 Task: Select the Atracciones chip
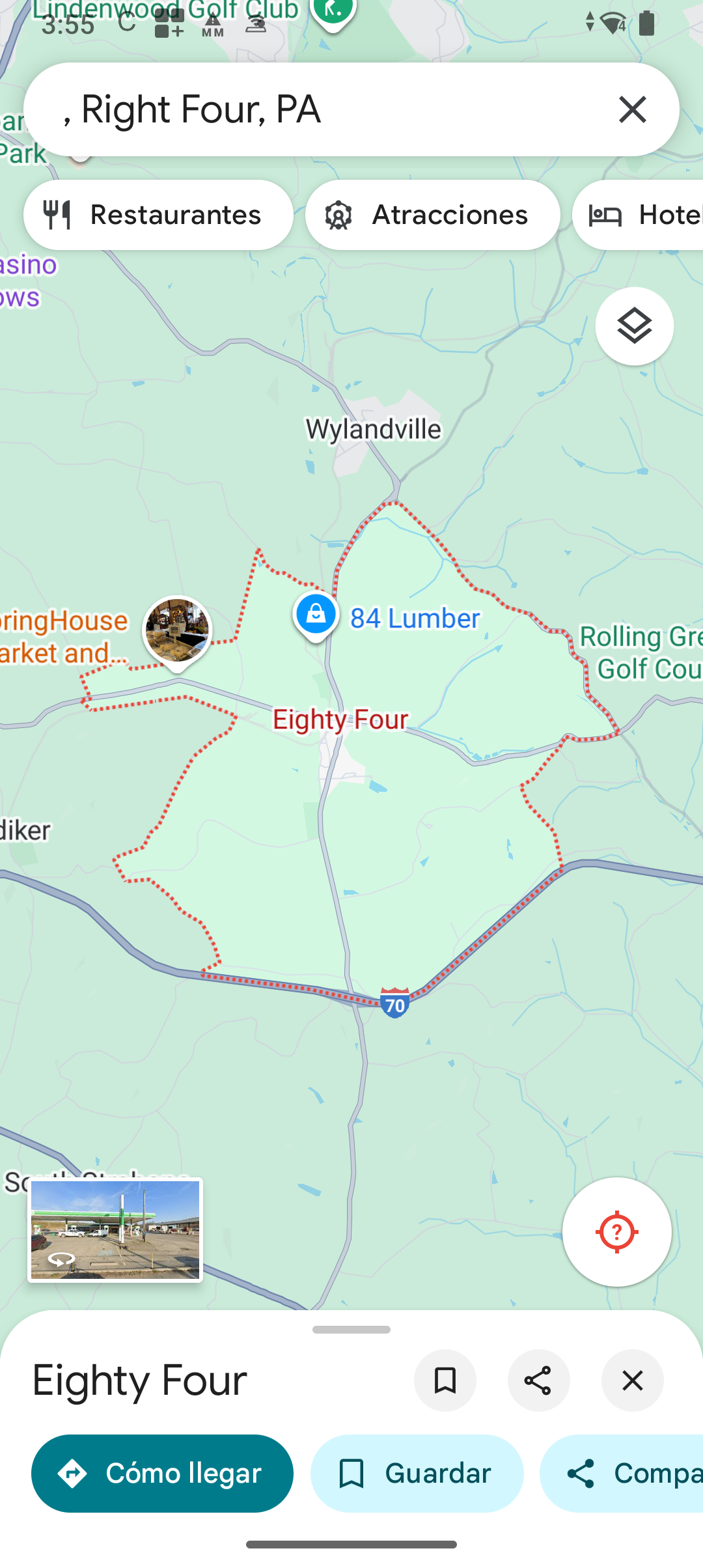coord(432,215)
